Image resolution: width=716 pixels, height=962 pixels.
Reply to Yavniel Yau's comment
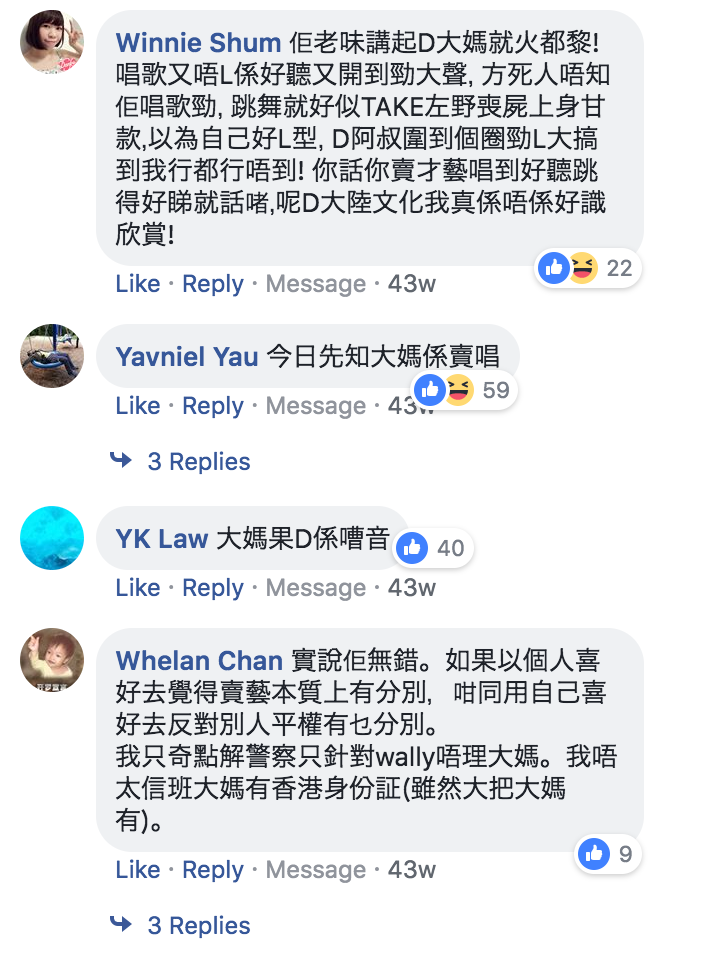[213, 406]
